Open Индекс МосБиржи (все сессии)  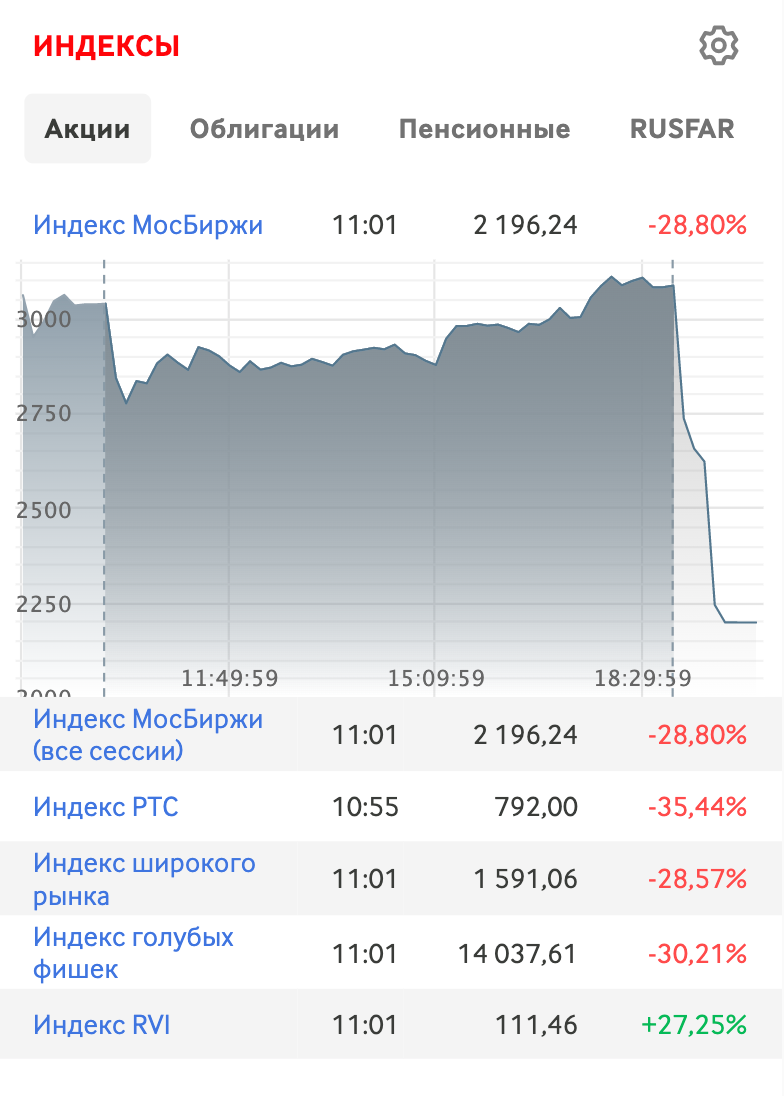148,734
